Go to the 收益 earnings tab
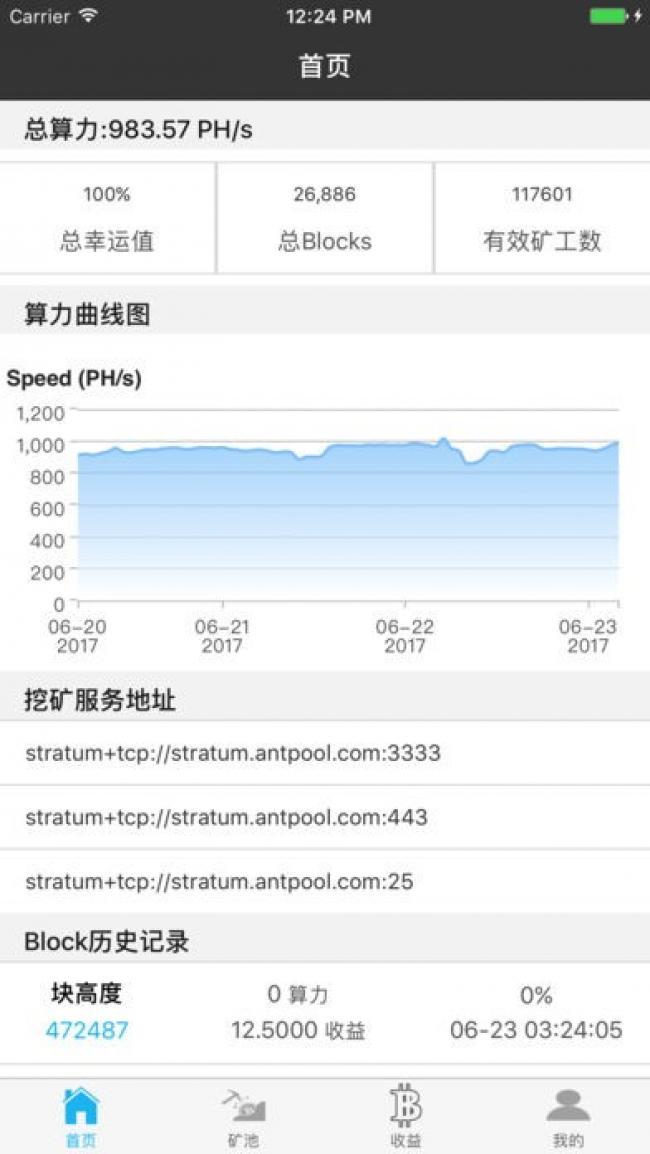The width and height of the screenshot is (650, 1154). tap(406, 1116)
